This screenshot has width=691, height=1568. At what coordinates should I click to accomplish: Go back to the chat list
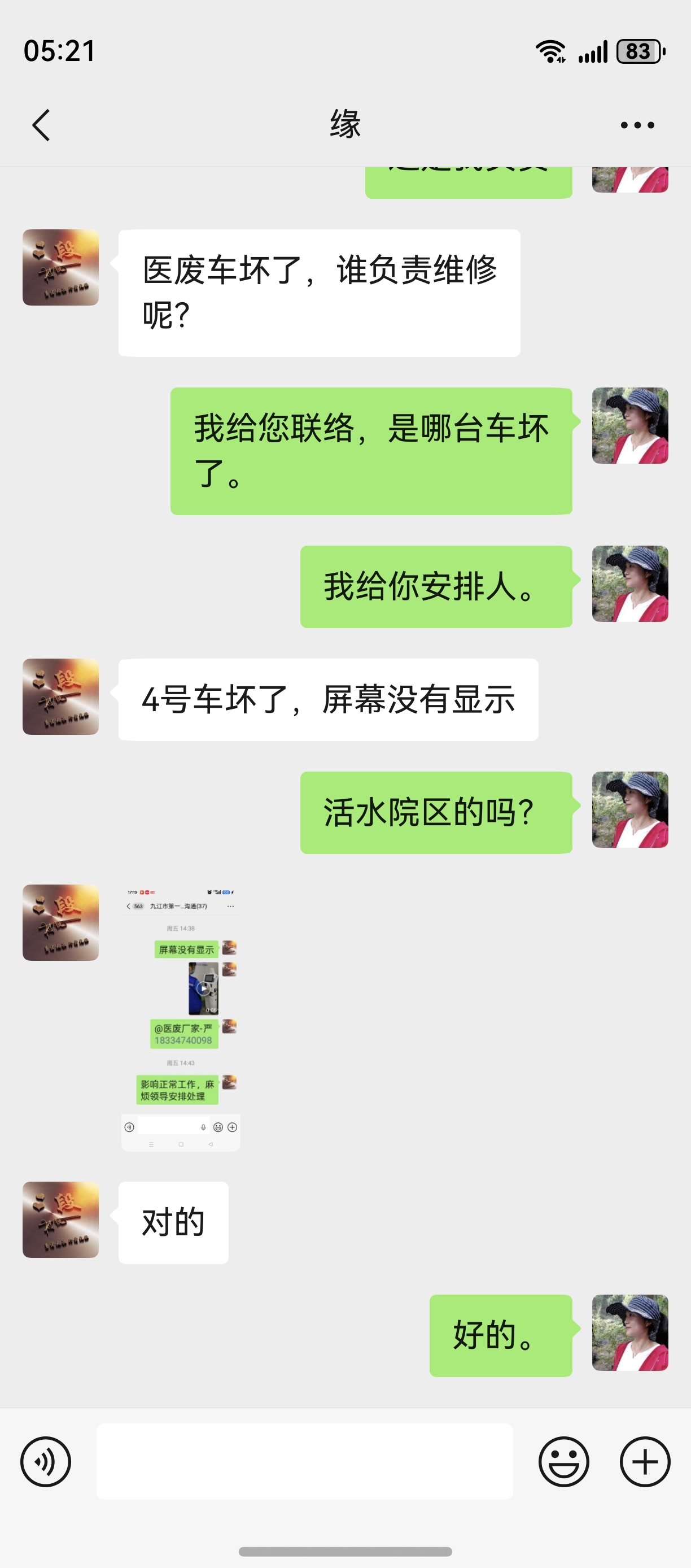click(x=41, y=125)
